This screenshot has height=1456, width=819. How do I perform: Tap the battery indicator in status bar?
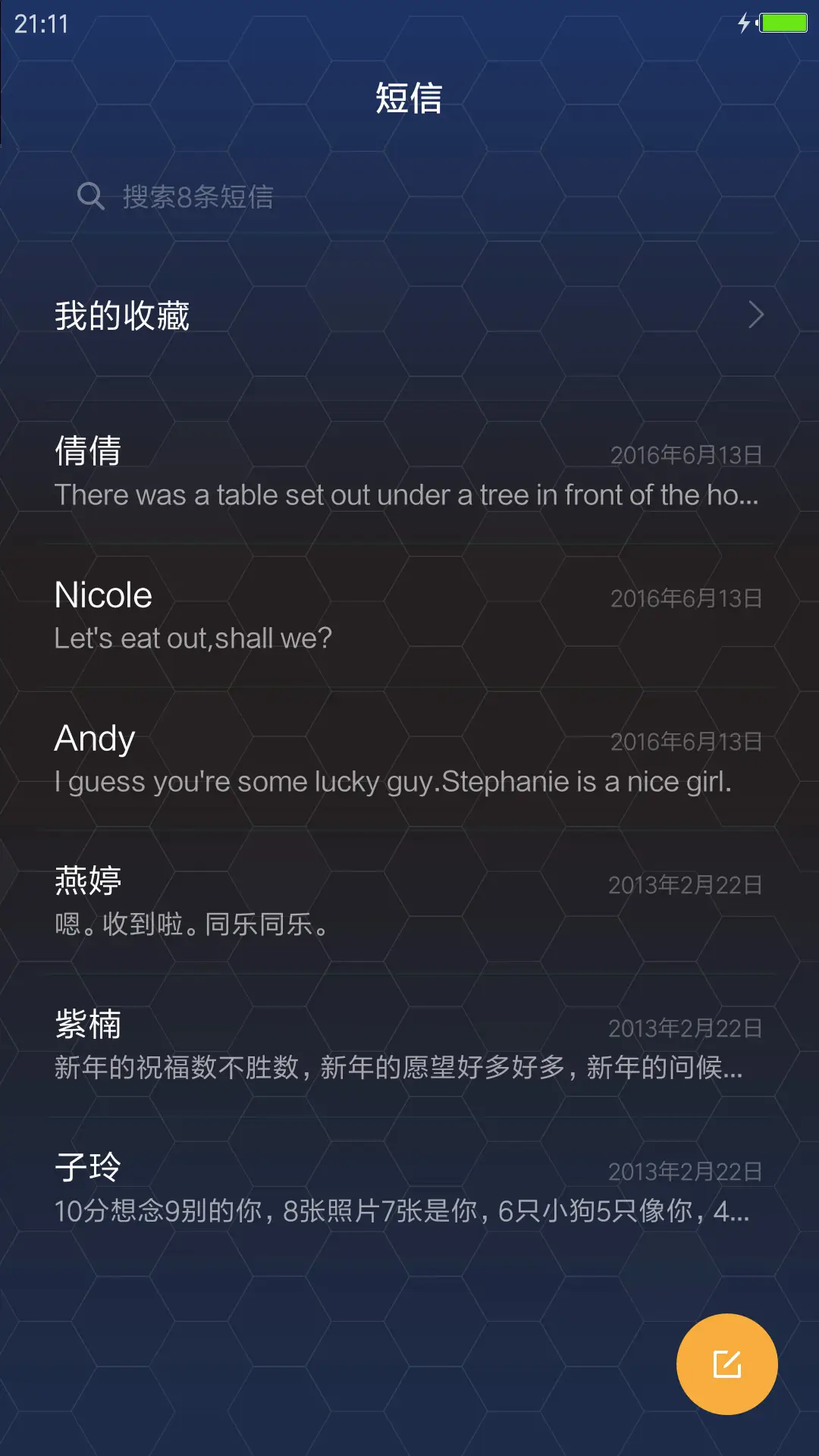click(x=783, y=23)
